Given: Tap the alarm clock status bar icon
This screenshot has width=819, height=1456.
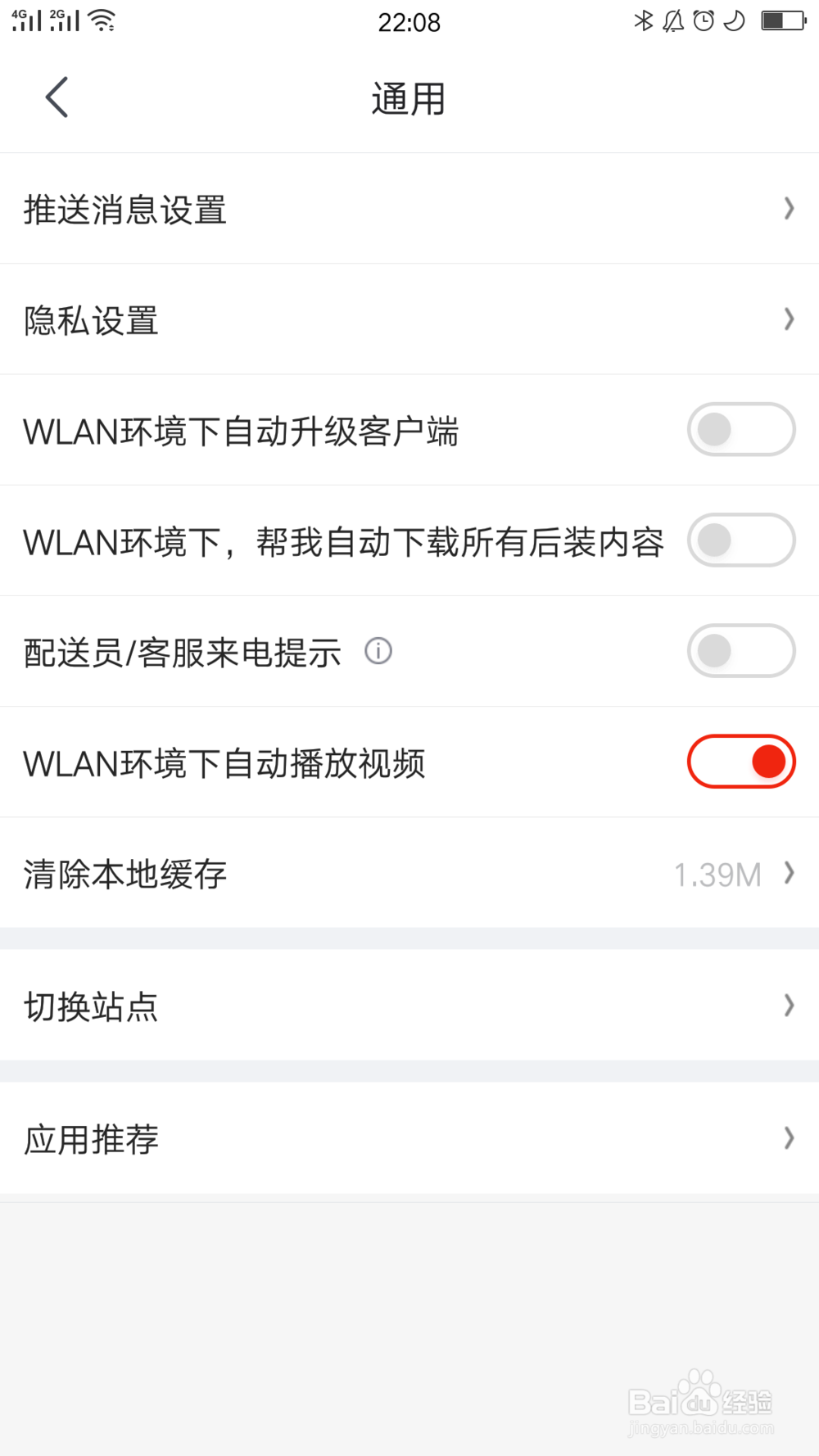Looking at the screenshot, I should click(x=702, y=22).
